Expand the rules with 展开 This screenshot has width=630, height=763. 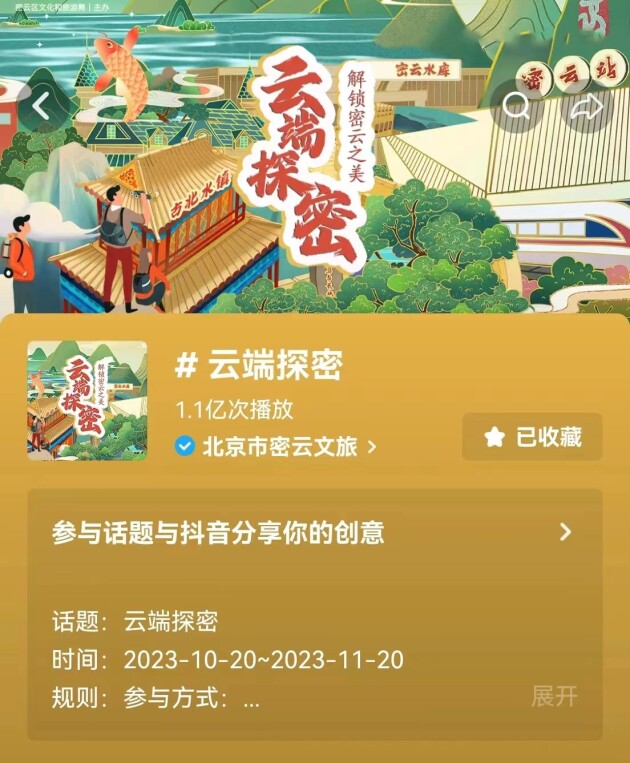click(554, 696)
